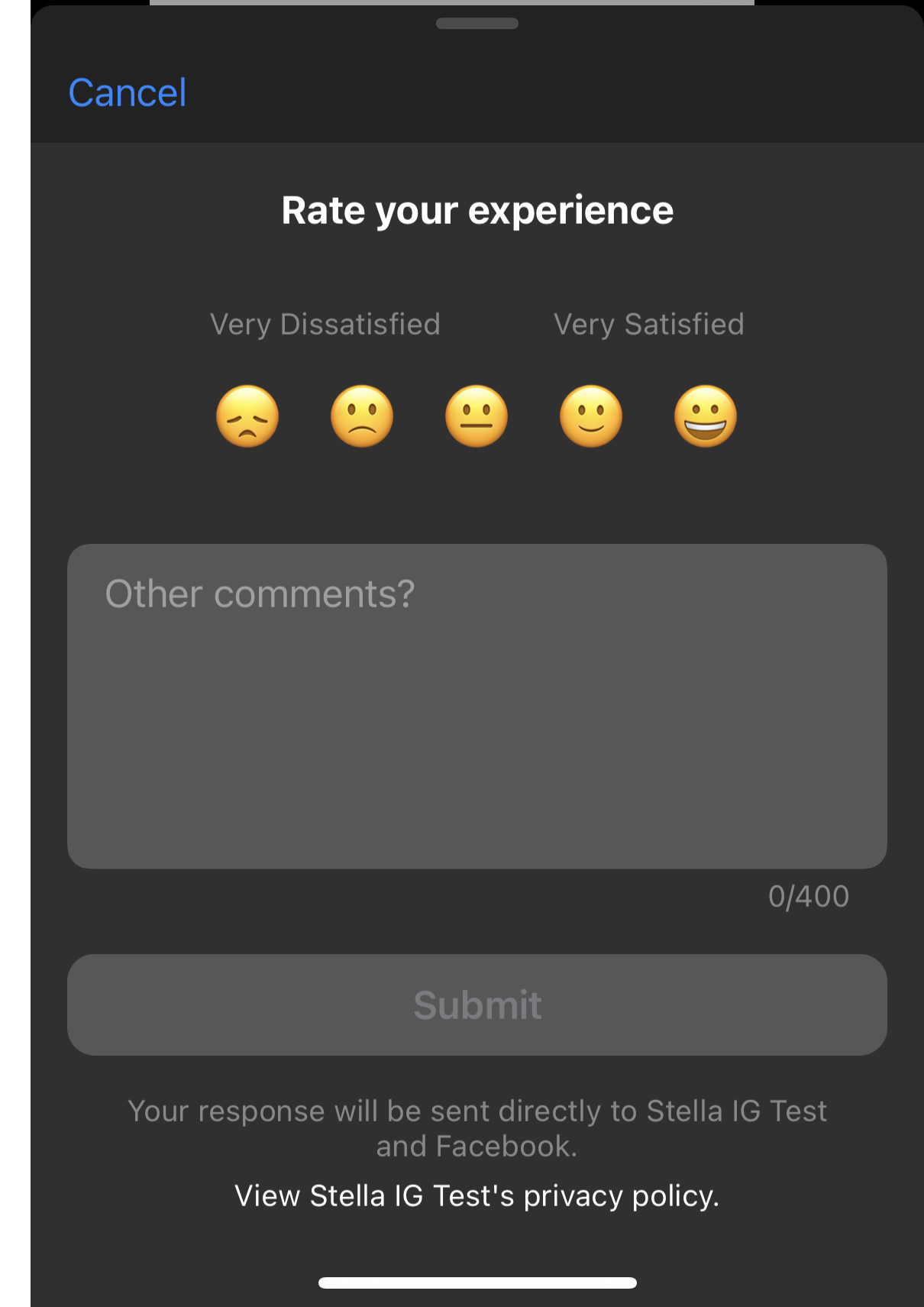Viewport: 924px width, 1307px height.
Task: Cancel the rating sheet
Action: coord(127,93)
